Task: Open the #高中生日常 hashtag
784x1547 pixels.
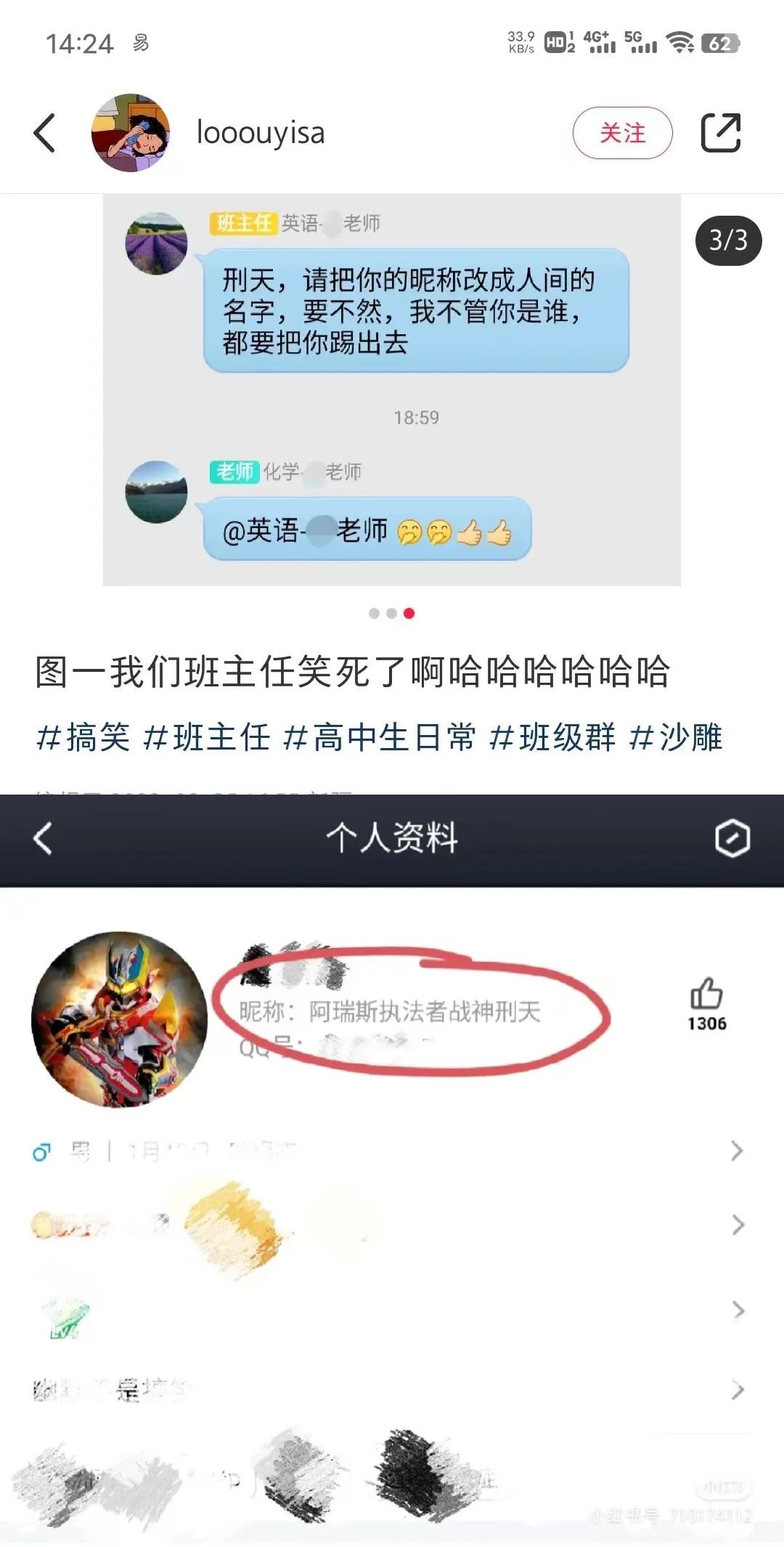Action: [380, 737]
